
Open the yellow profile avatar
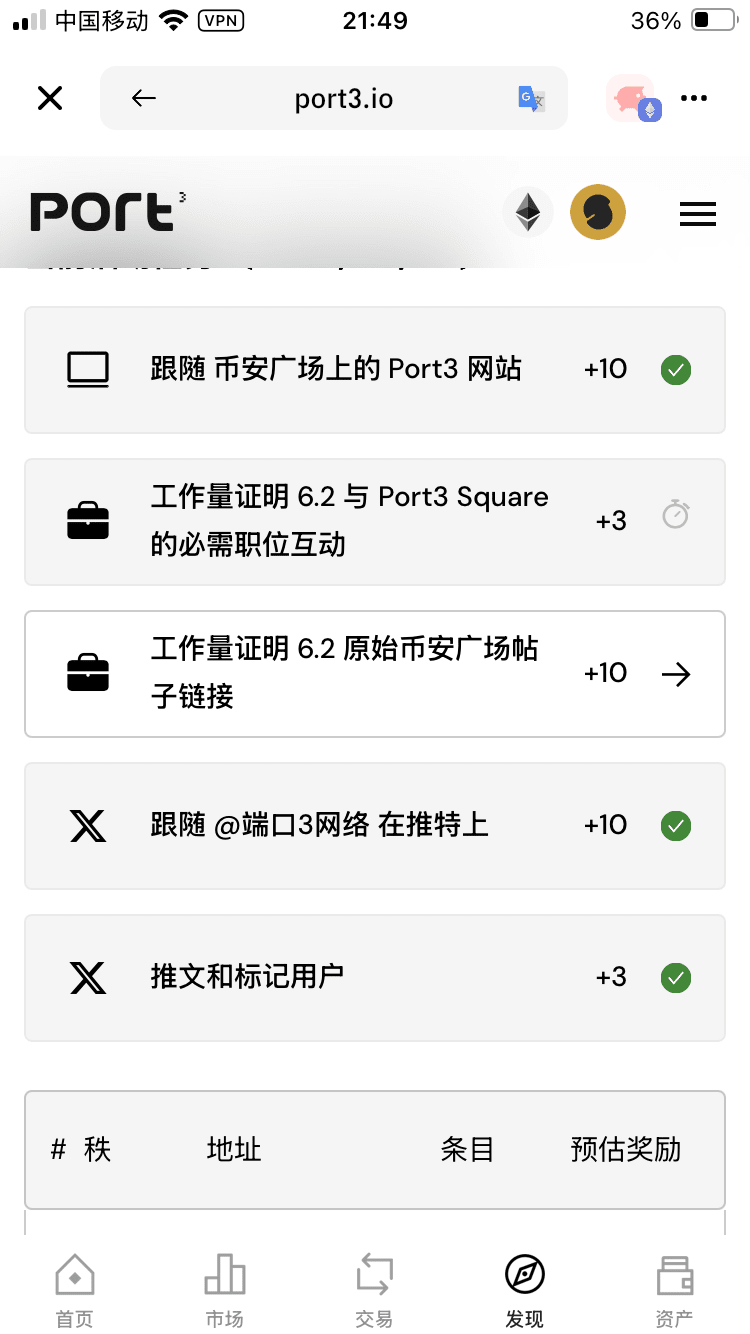click(598, 212)
